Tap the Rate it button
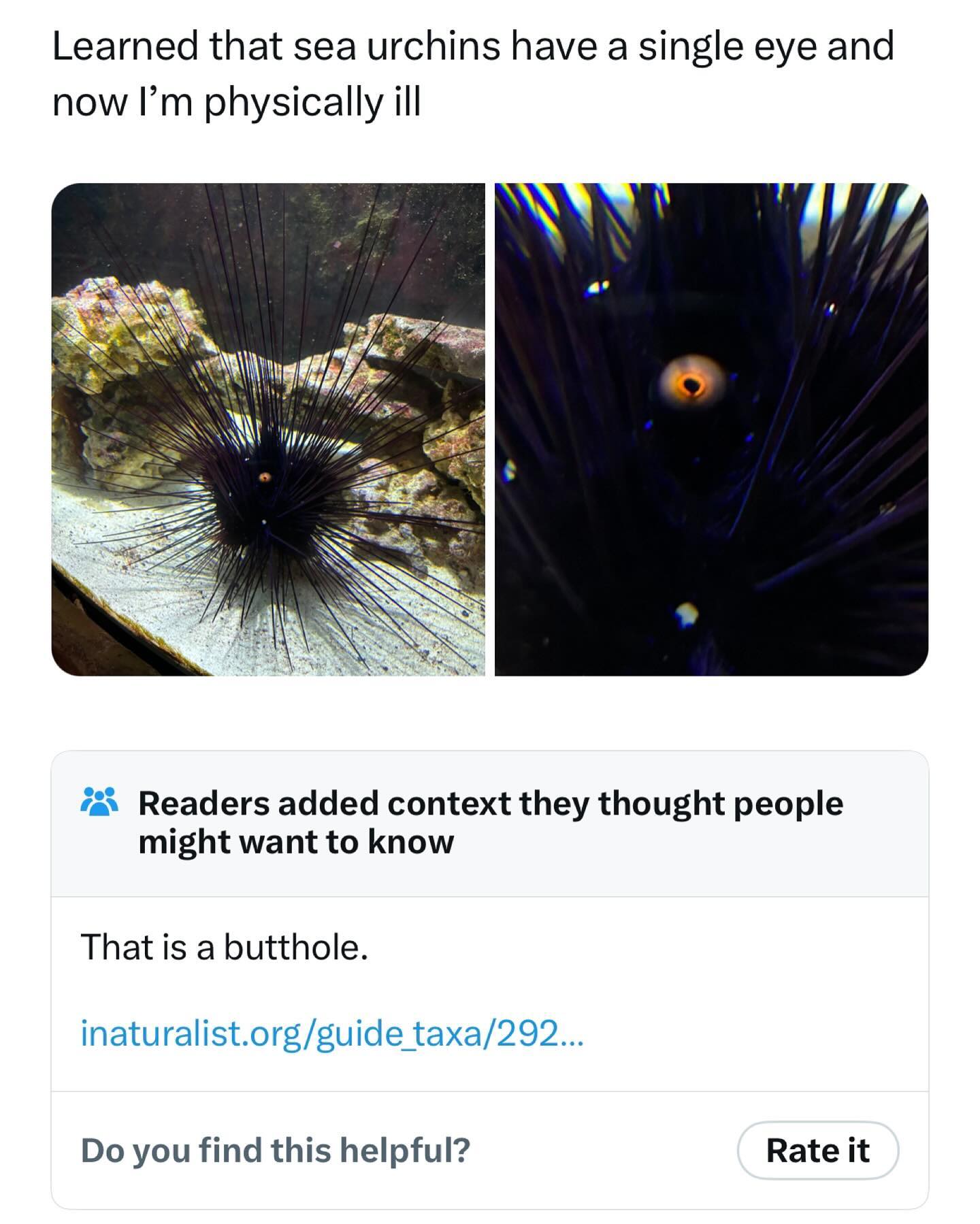Viewport: 980px width, 1224px height. click(x=817, y=1151)
